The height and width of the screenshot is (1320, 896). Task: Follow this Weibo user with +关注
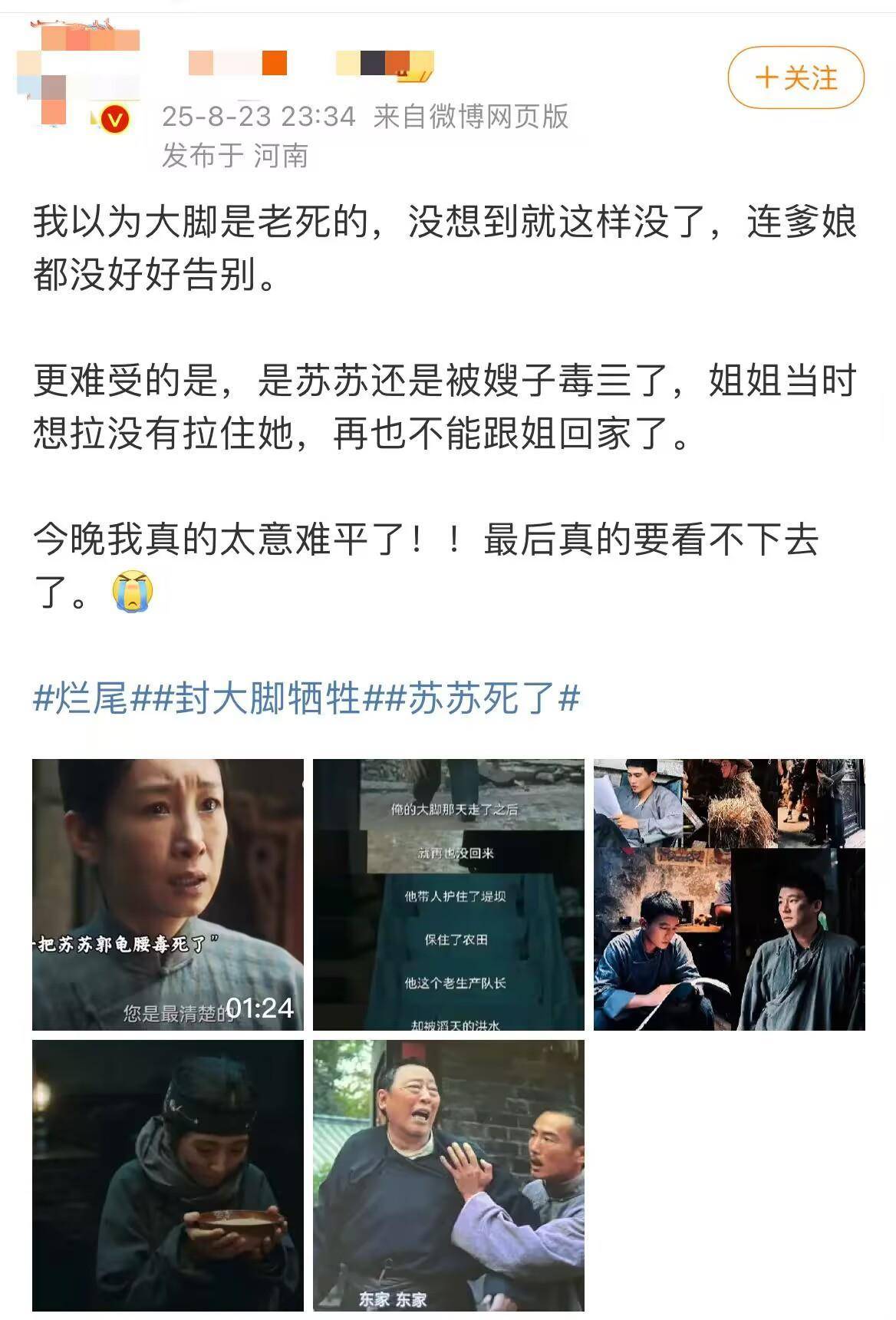tap(796, 78)
